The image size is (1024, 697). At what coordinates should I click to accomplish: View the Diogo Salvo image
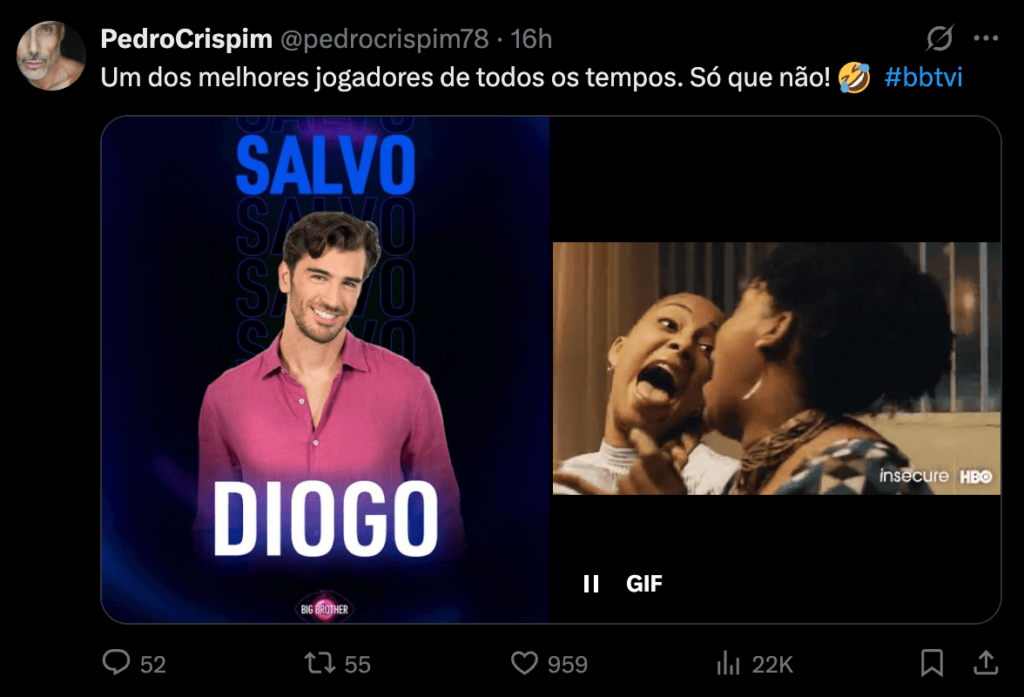point(325,370)
